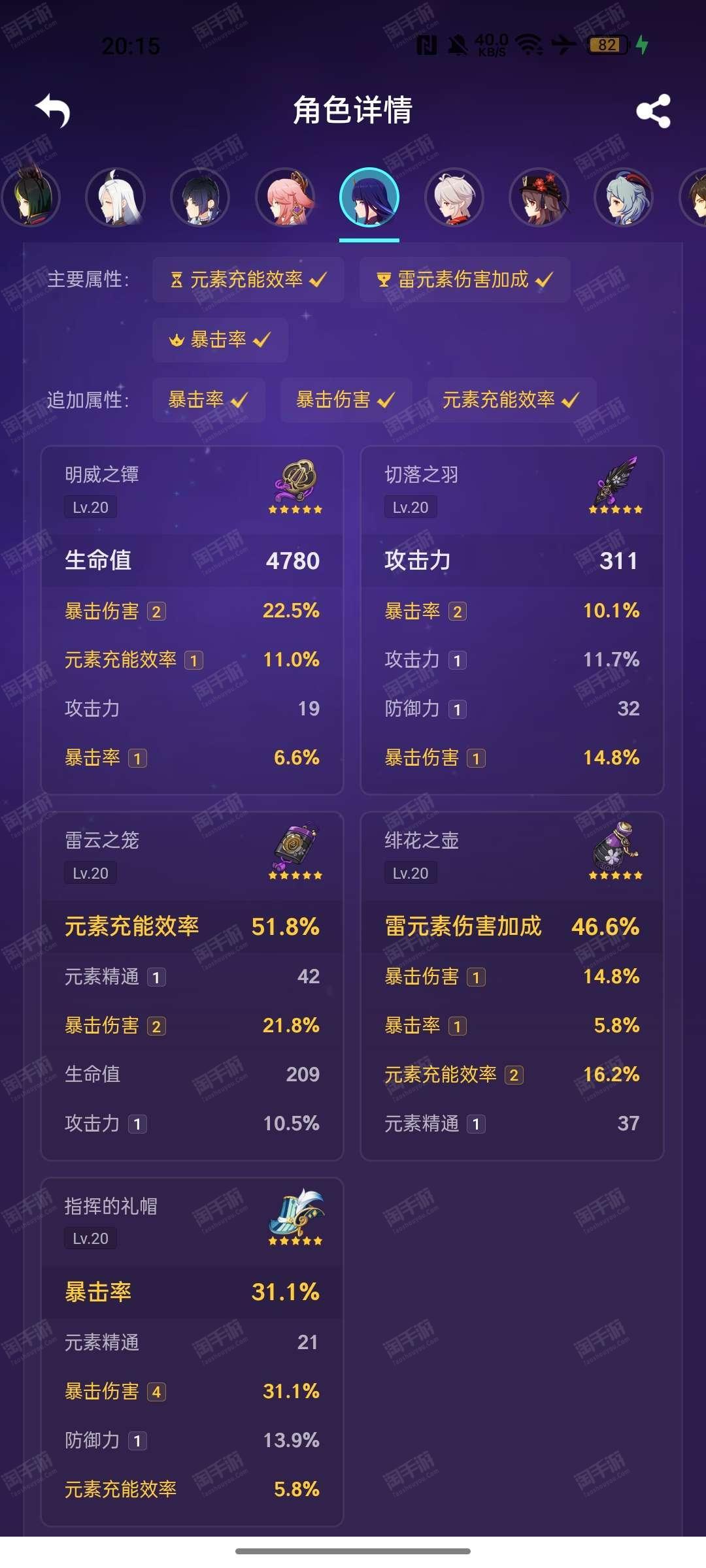706x1568 pixels.
Task: Open the 明威之镡 artifact card
Action: pyautogui.click(x=192, y=620)
